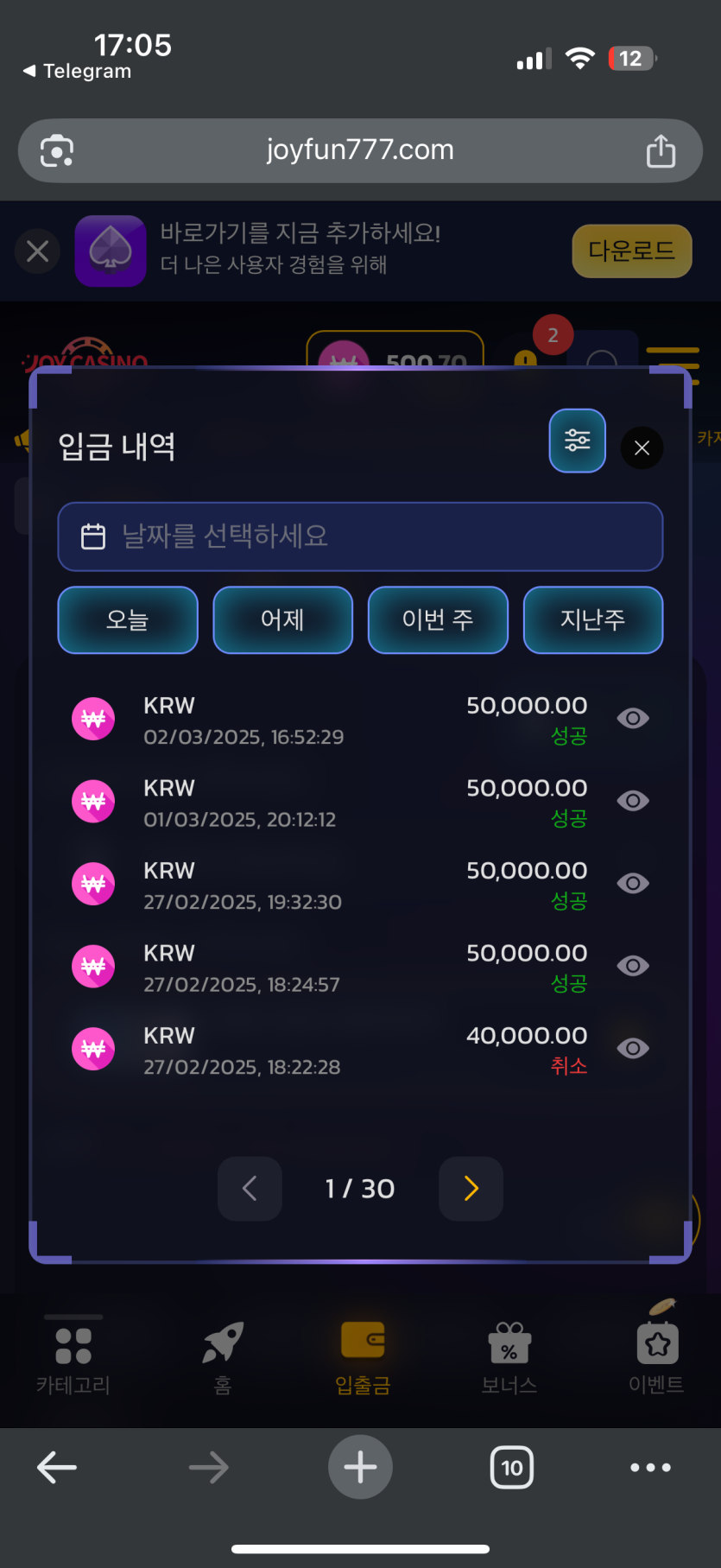Filter deposits by 이번 주

click(438, 619)
